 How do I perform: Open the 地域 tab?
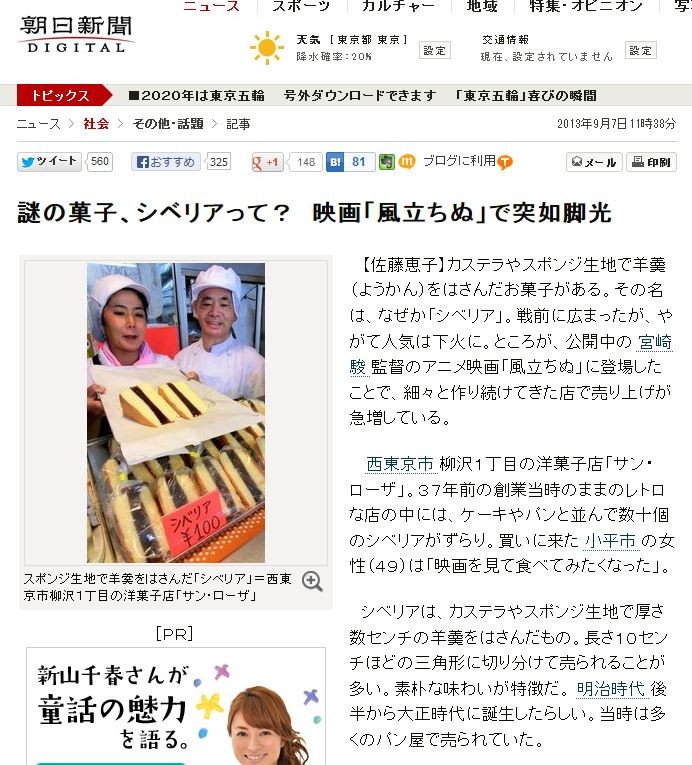pos(482,6)
